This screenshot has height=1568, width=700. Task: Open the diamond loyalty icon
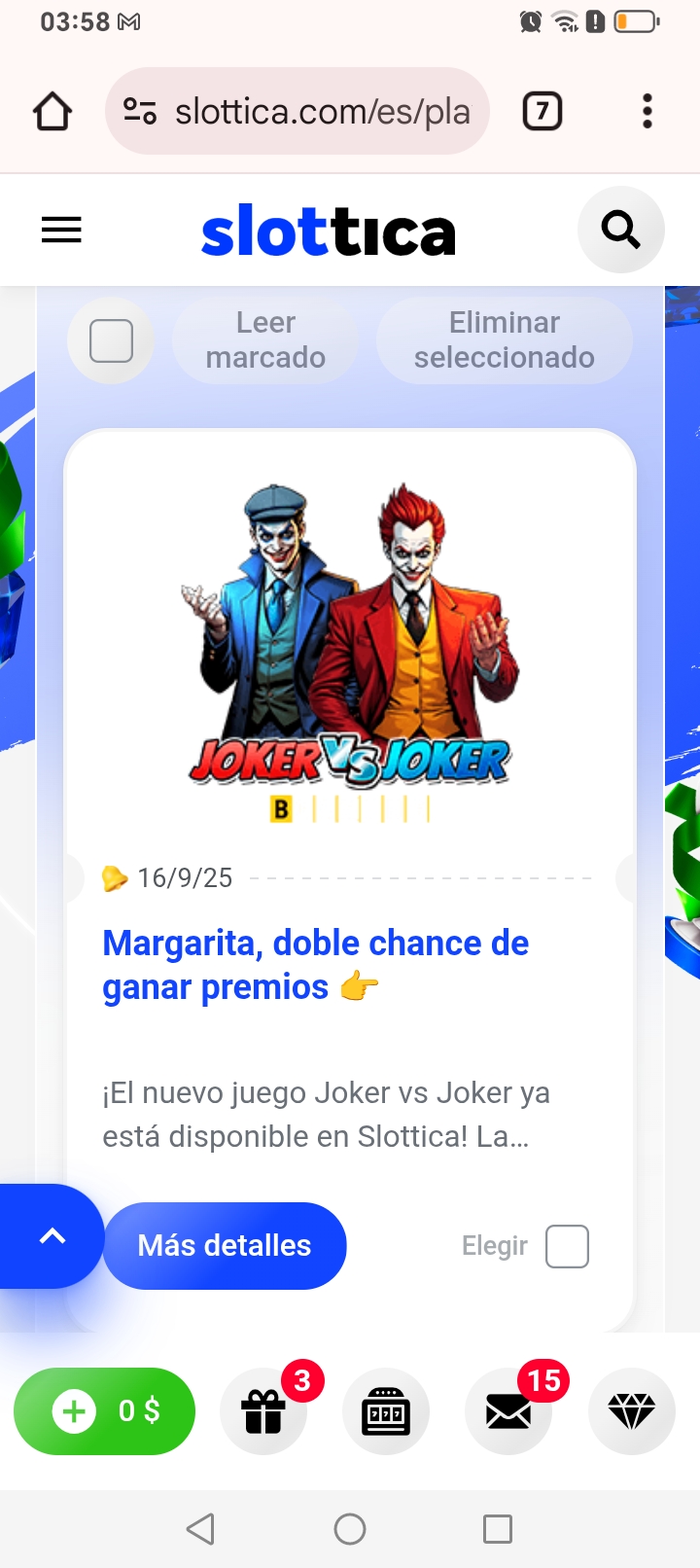[x=631, y=1410]
